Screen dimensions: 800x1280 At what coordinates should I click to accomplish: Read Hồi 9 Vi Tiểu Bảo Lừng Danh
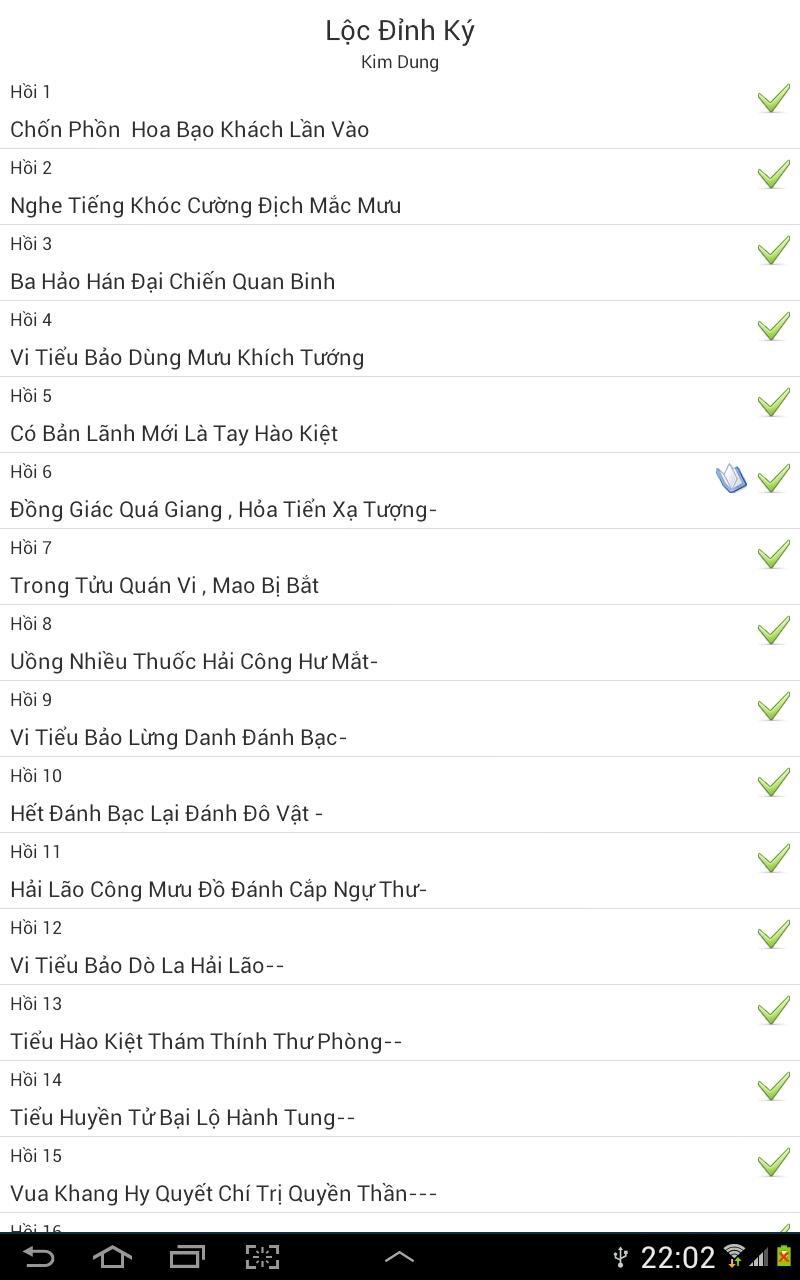[x=179, y=737]
